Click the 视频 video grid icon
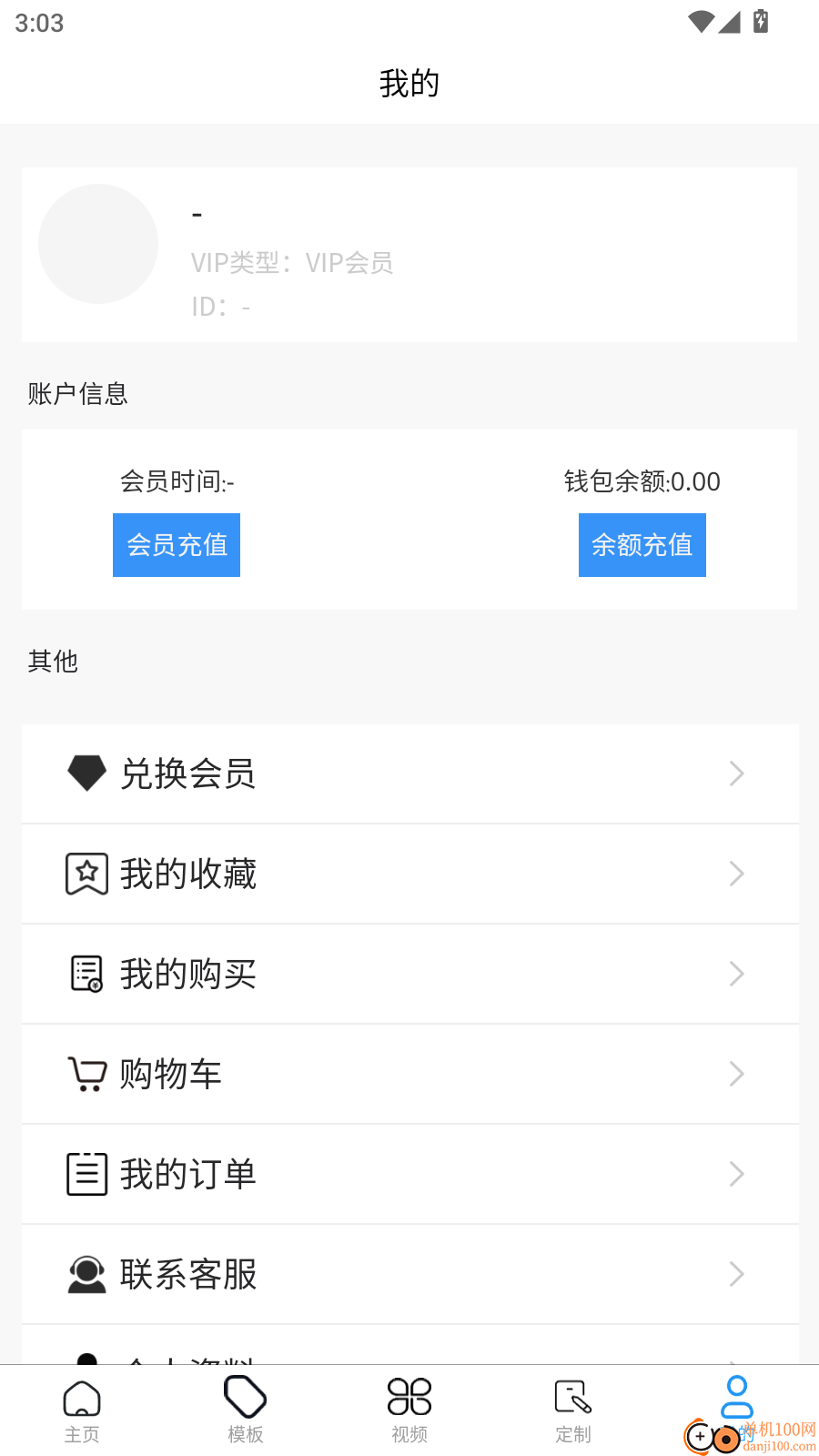This screenshot has height=1456, width=819. click(x=409, y=1395)
